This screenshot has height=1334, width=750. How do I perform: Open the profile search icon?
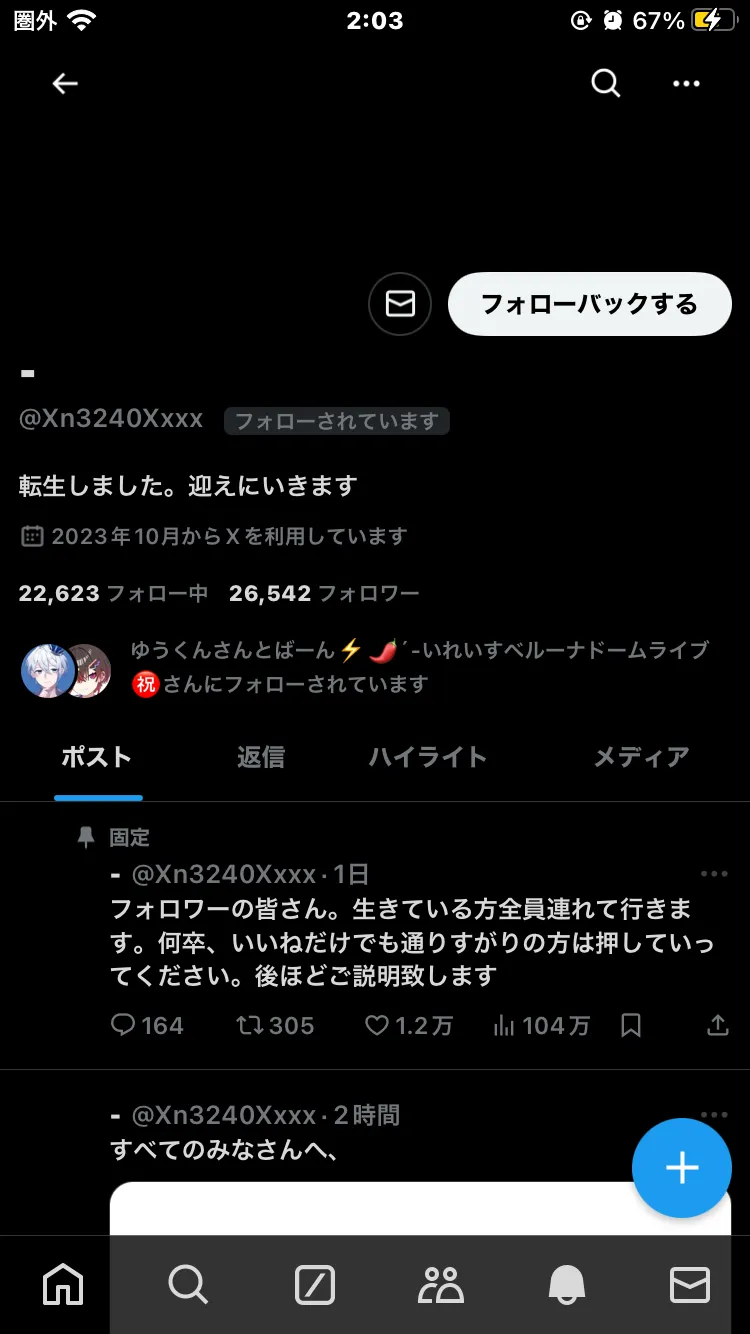(x=606, y=83)
